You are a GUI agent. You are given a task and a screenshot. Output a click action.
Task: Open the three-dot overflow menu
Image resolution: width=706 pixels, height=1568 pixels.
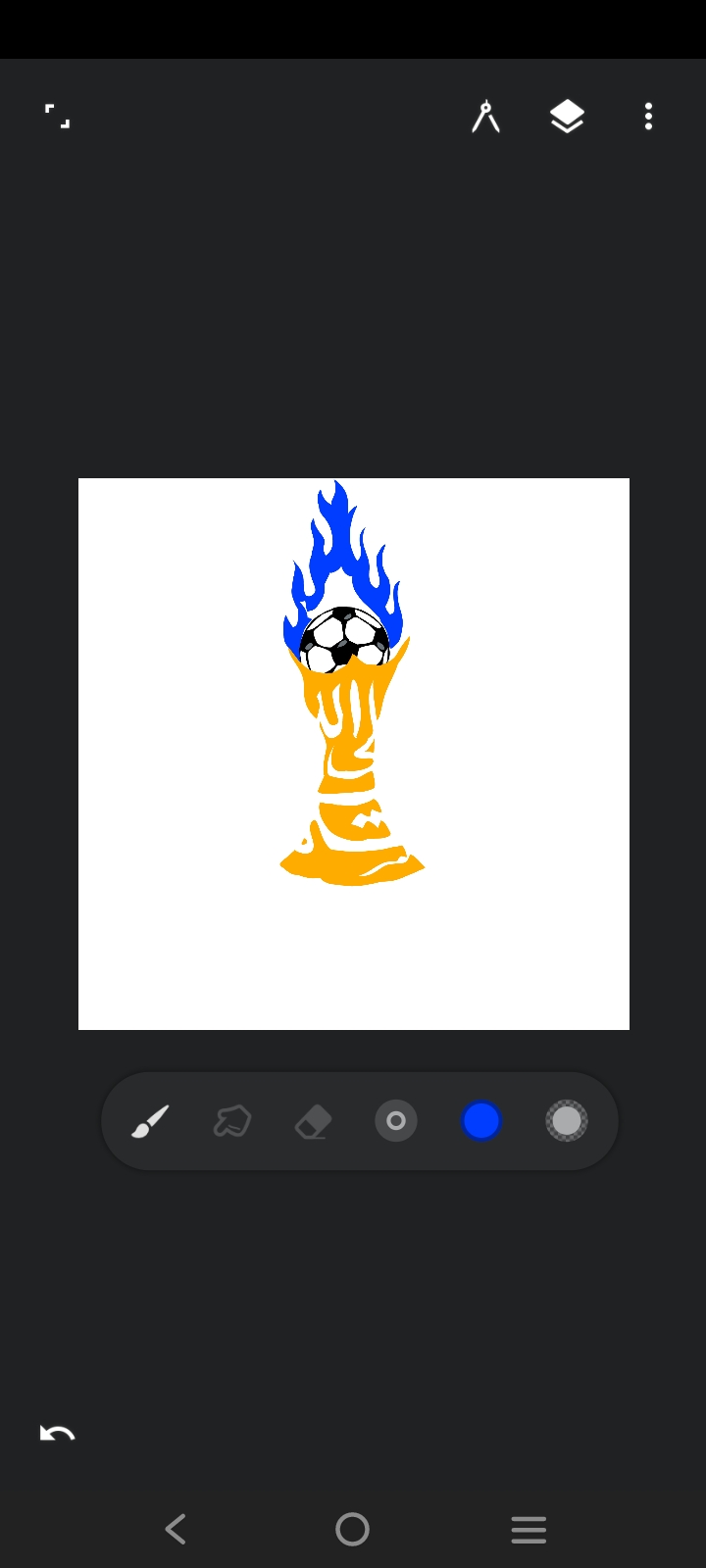coord(648,117)
